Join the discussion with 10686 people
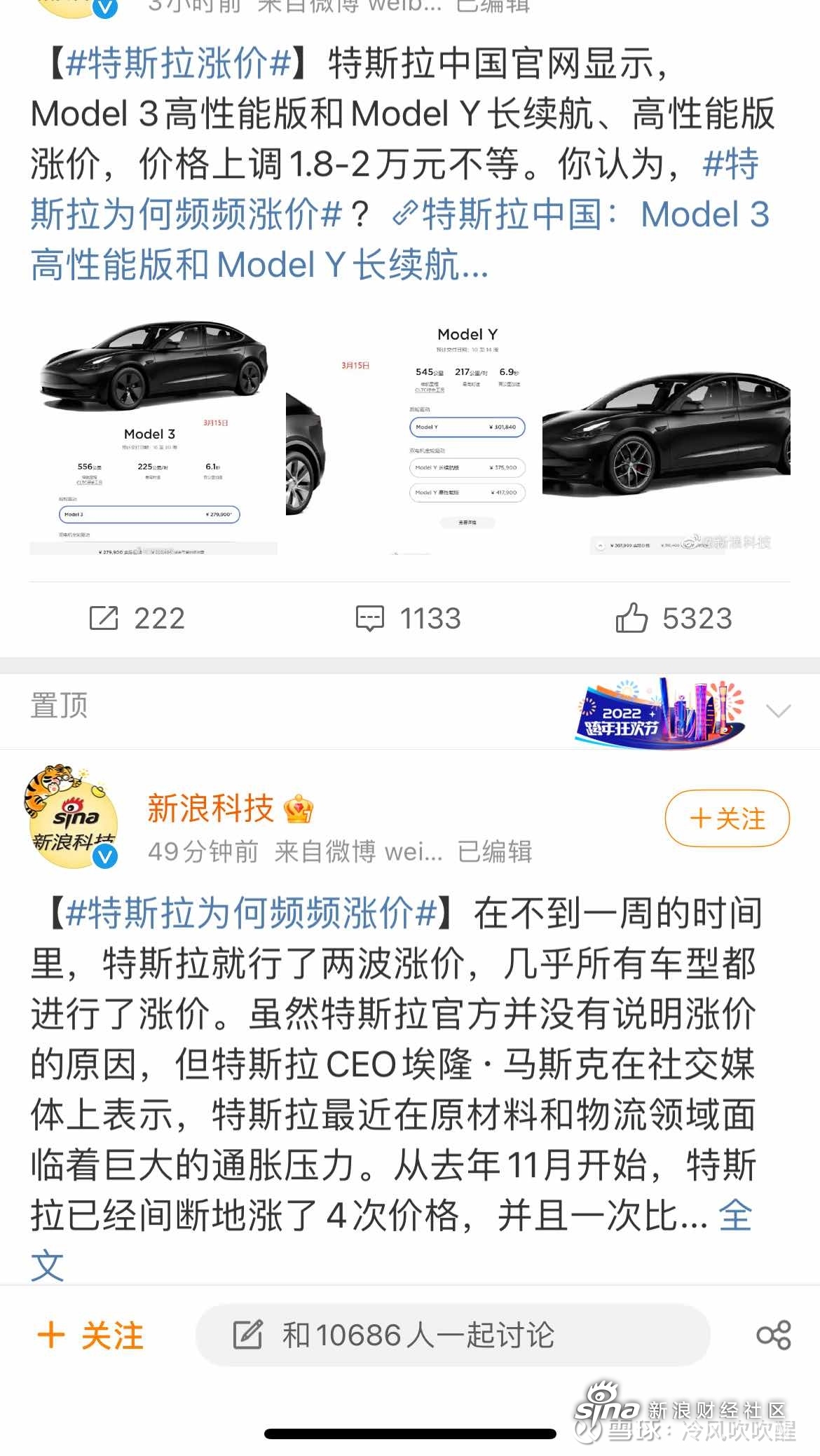This screenshot has height=1456, width=820. pyautogui.click(x=452, y=1335)
